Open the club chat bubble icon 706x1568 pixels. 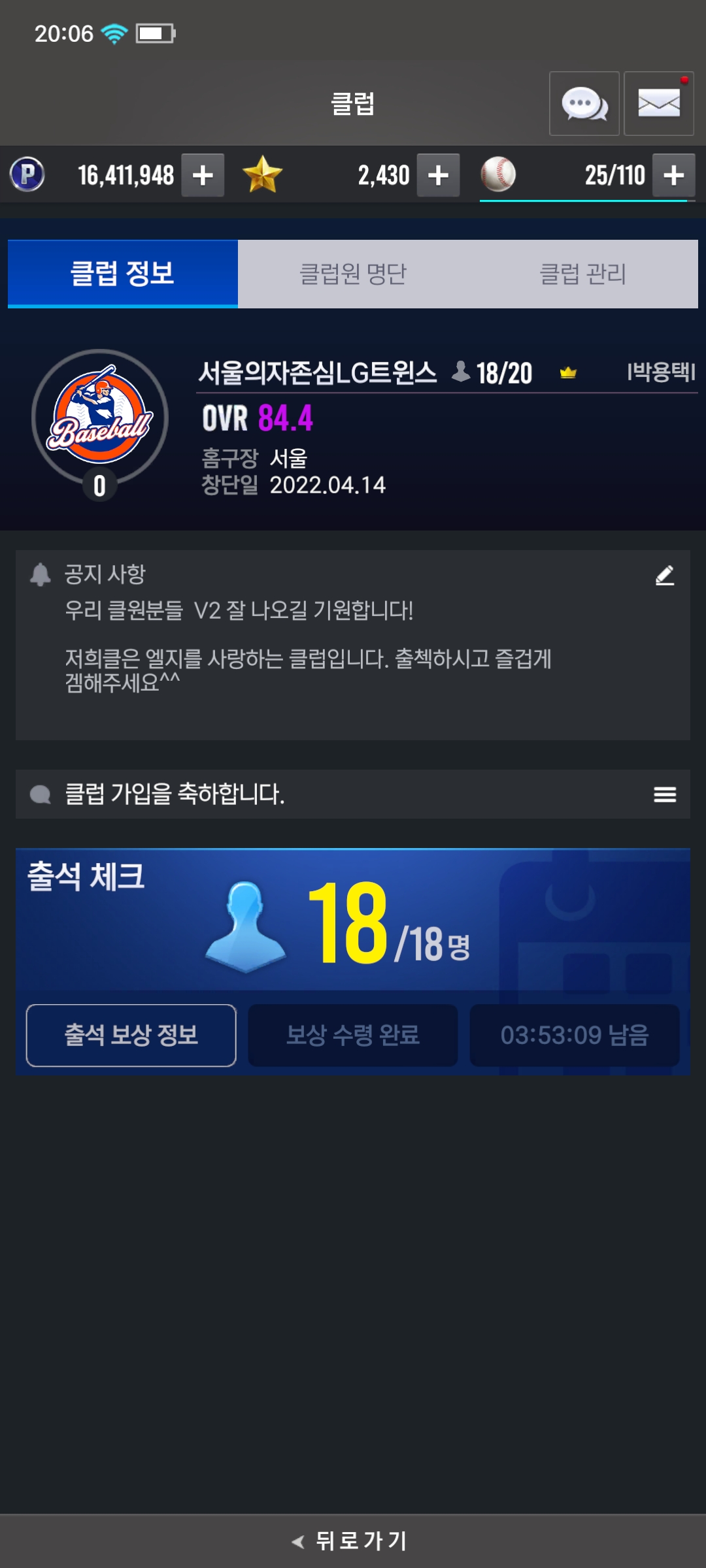pos(584,103)
